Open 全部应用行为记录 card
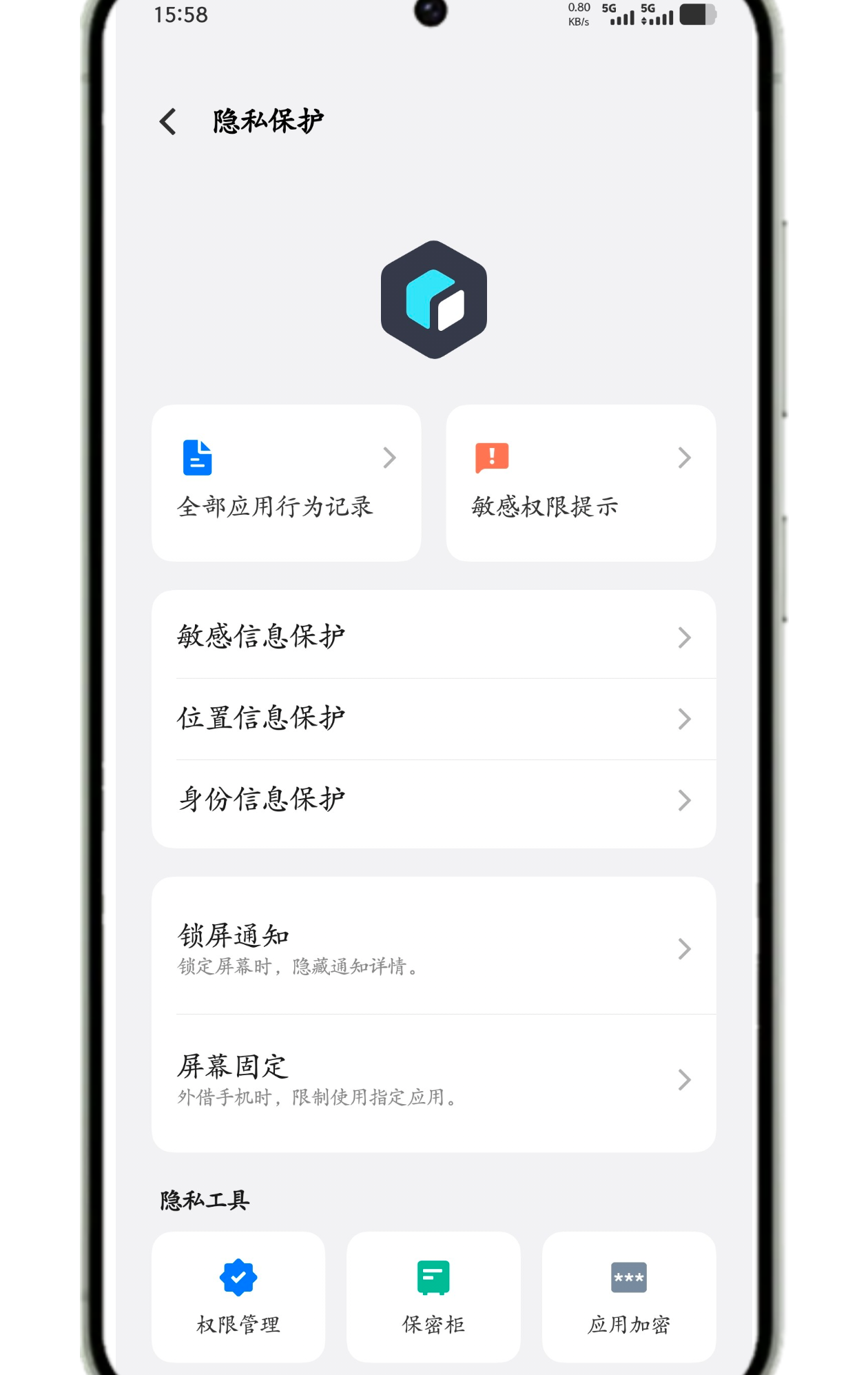This screenshot has width=868, height=1375. (286, 483)
